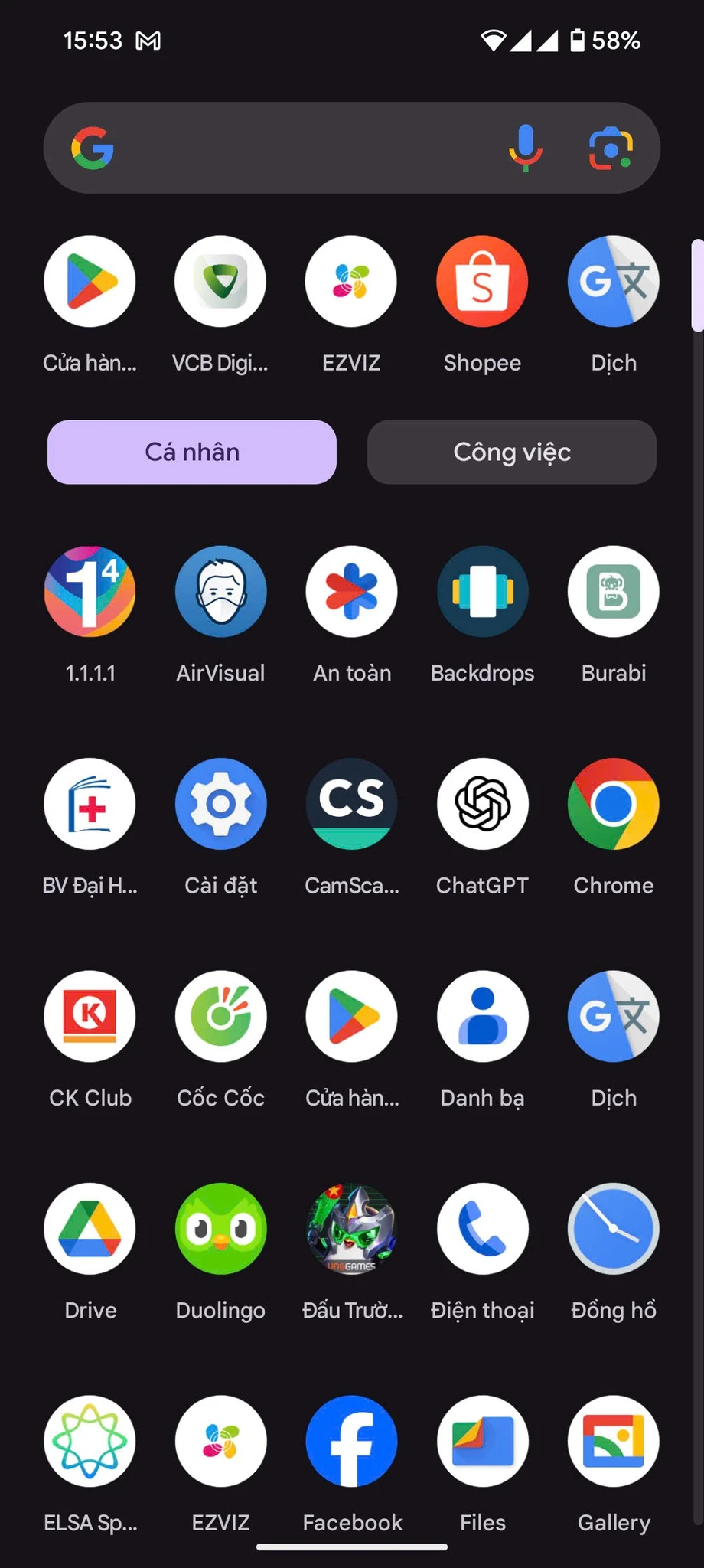Launch Duolingo

220,1229
